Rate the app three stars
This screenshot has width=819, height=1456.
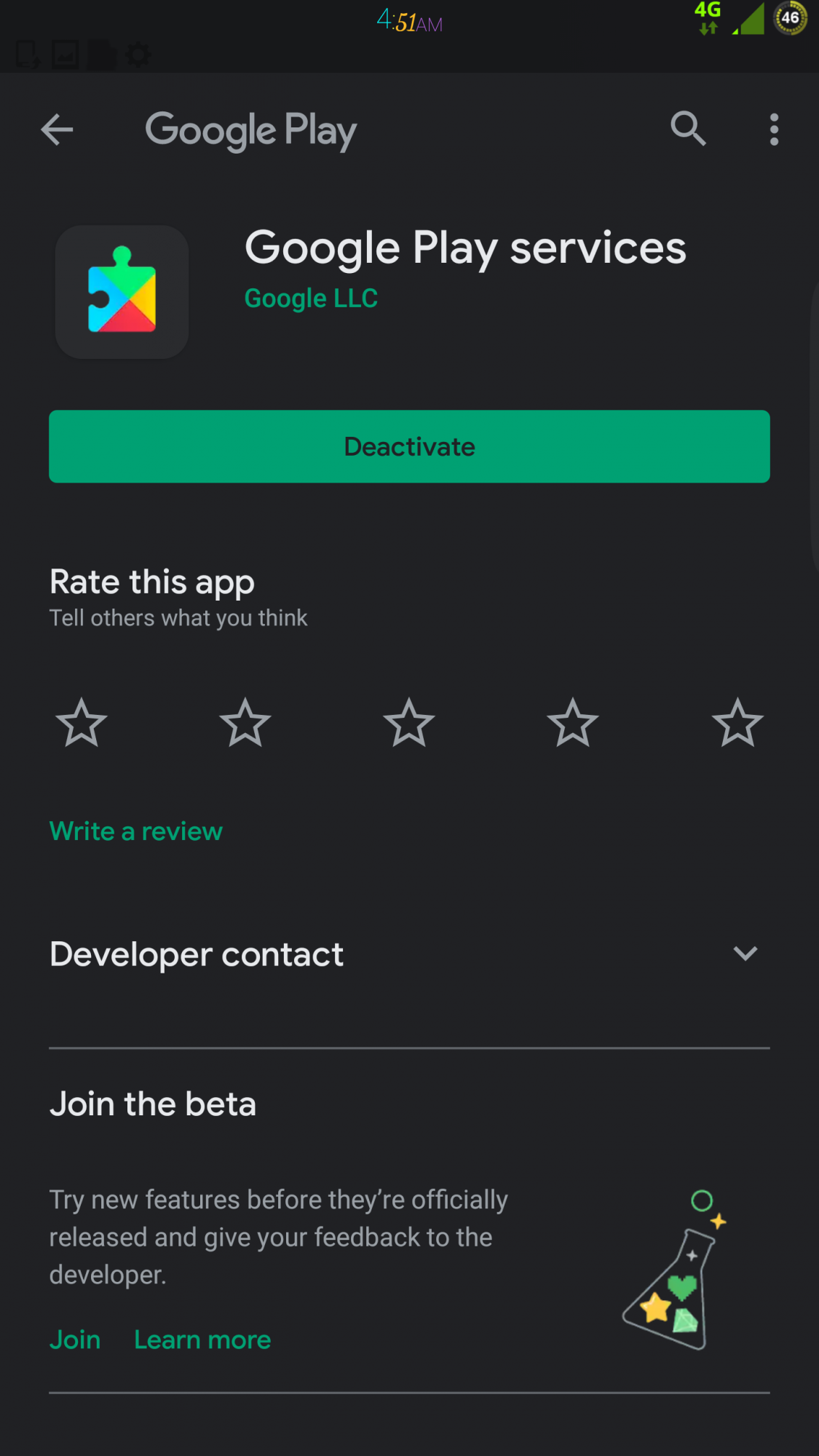(409, 723)
